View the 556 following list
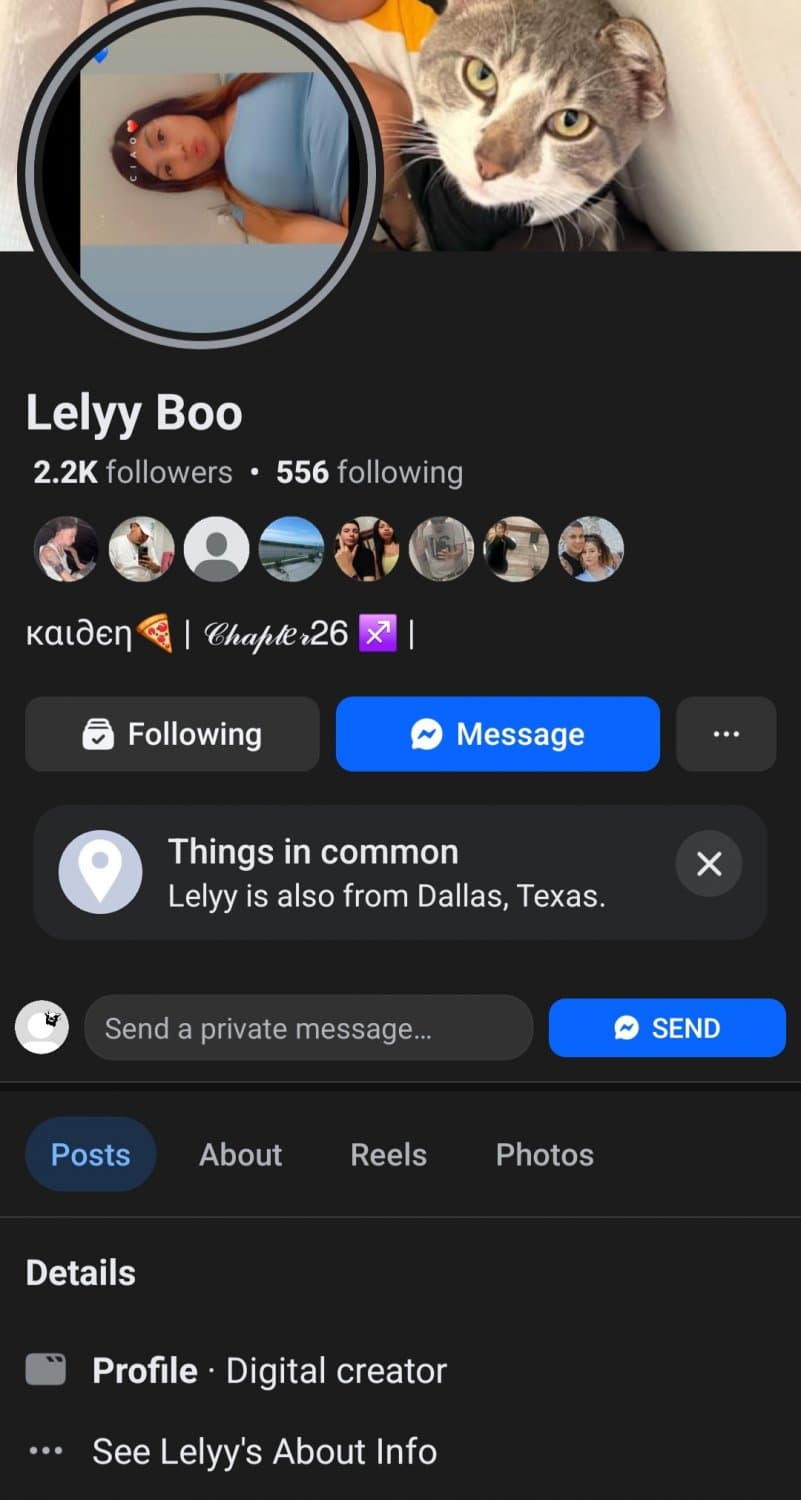Viewport: 801px width, 1500px height. point(369,471)
